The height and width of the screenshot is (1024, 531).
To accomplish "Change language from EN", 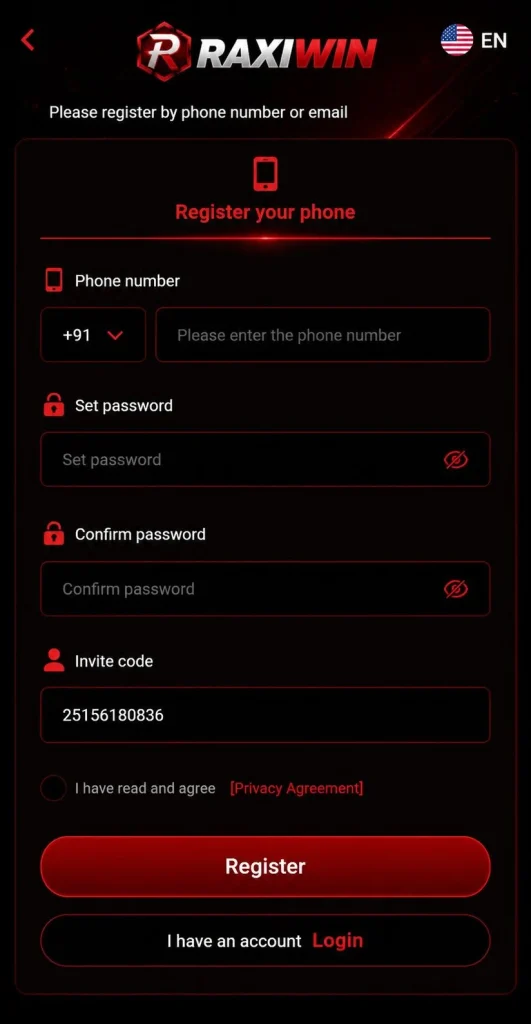I will pyautogui.click(x=474, y=40).
